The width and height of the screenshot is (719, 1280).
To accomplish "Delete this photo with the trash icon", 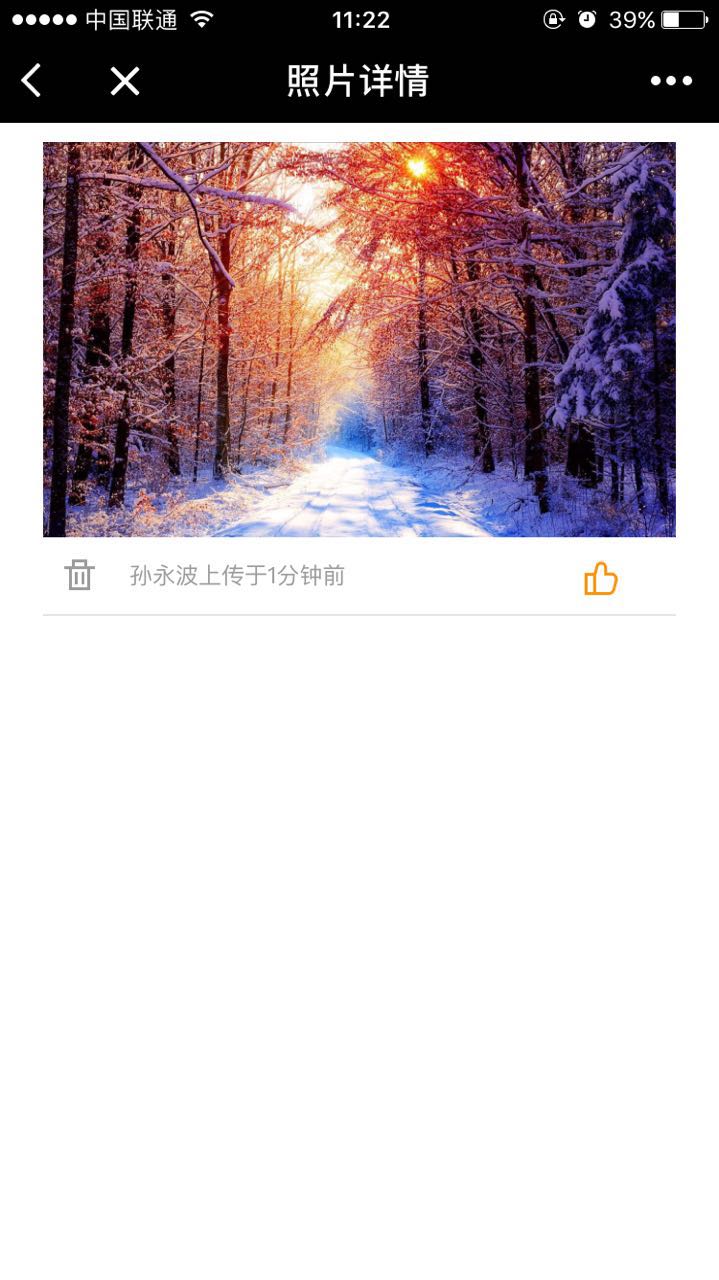I will [79, 575].
